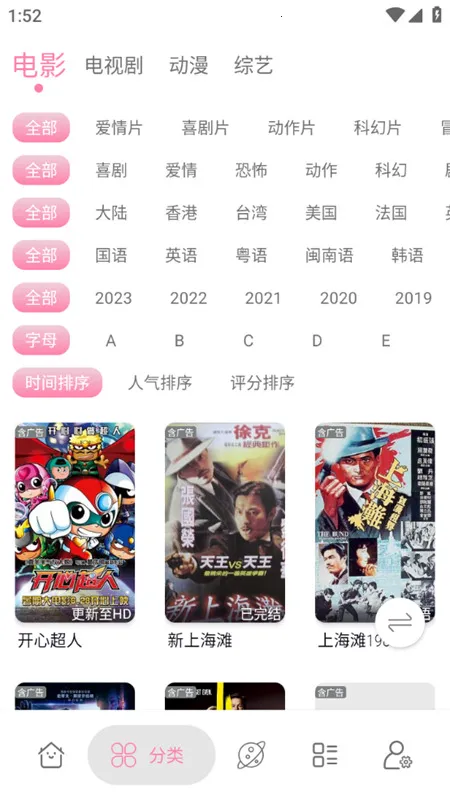Filter by 爱情片 type

(x=118, y=128)
